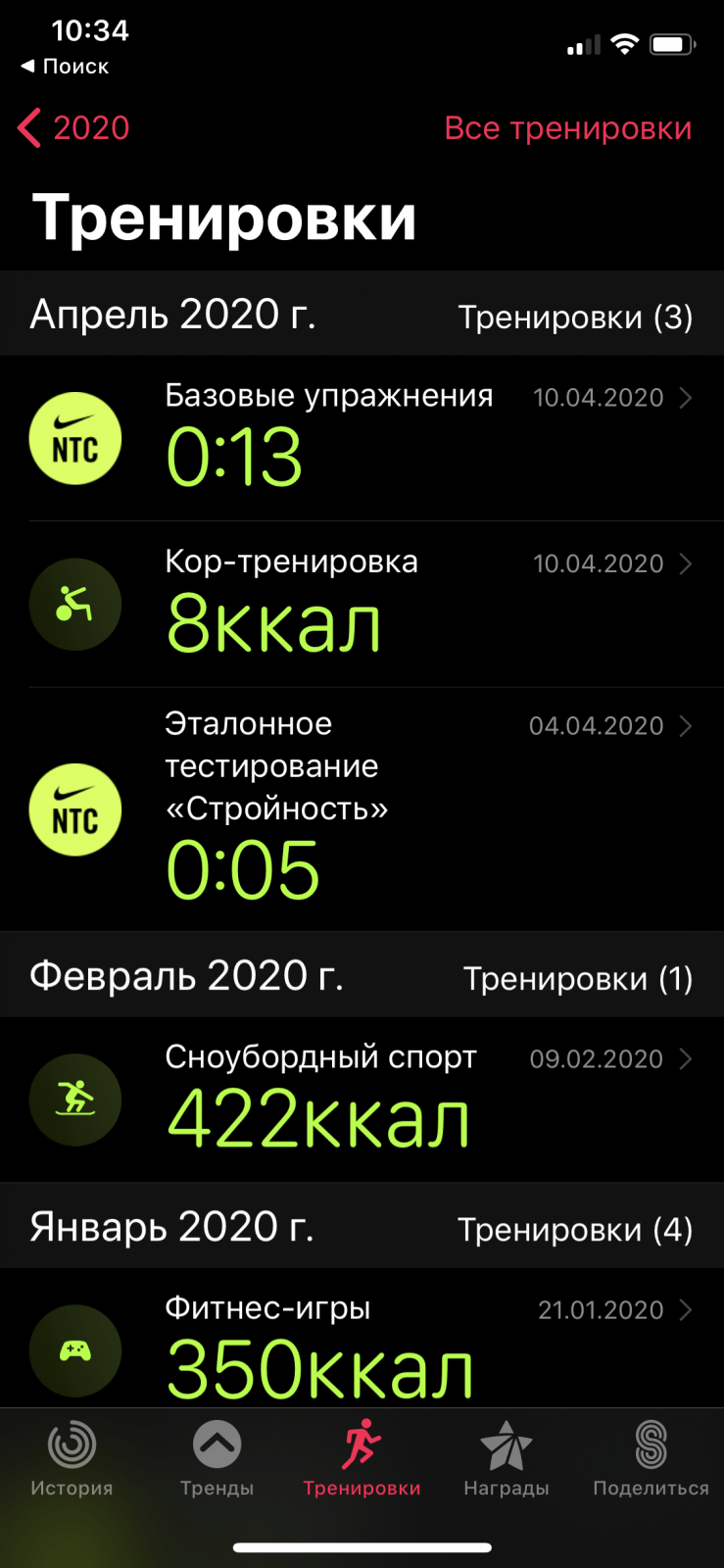Open the «Сноубордный спорт» workout
The width and height of the screenshot is (724, 1568).
[362, 1100]
